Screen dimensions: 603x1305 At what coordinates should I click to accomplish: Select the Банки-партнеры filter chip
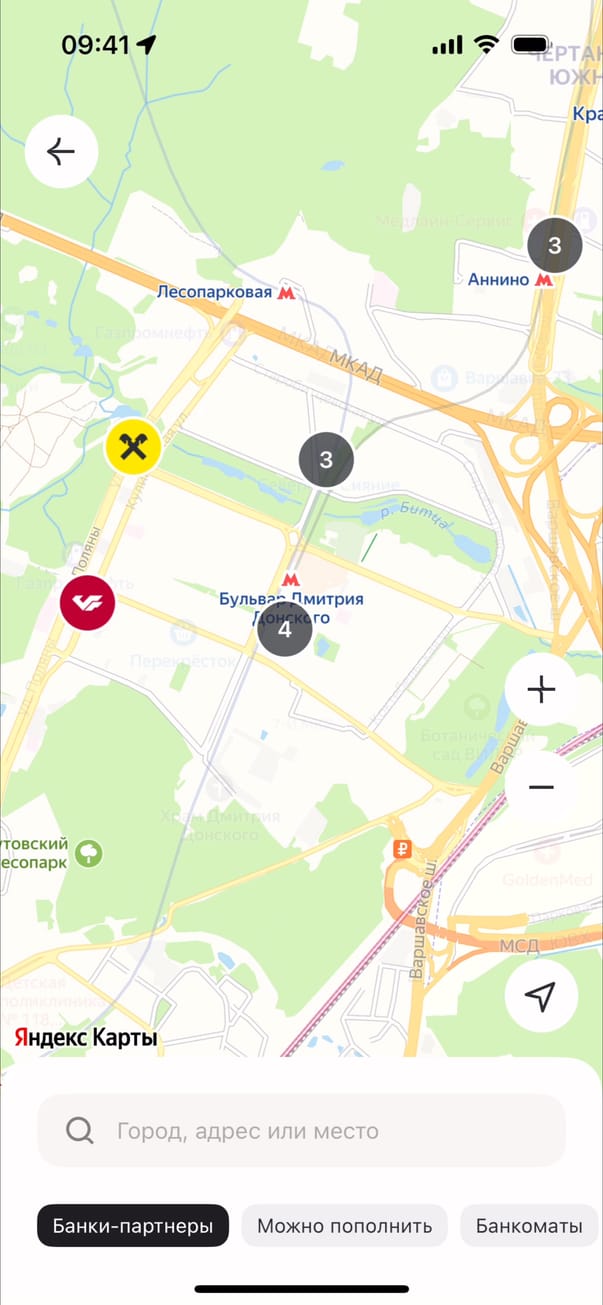(x=133, y=1226)
